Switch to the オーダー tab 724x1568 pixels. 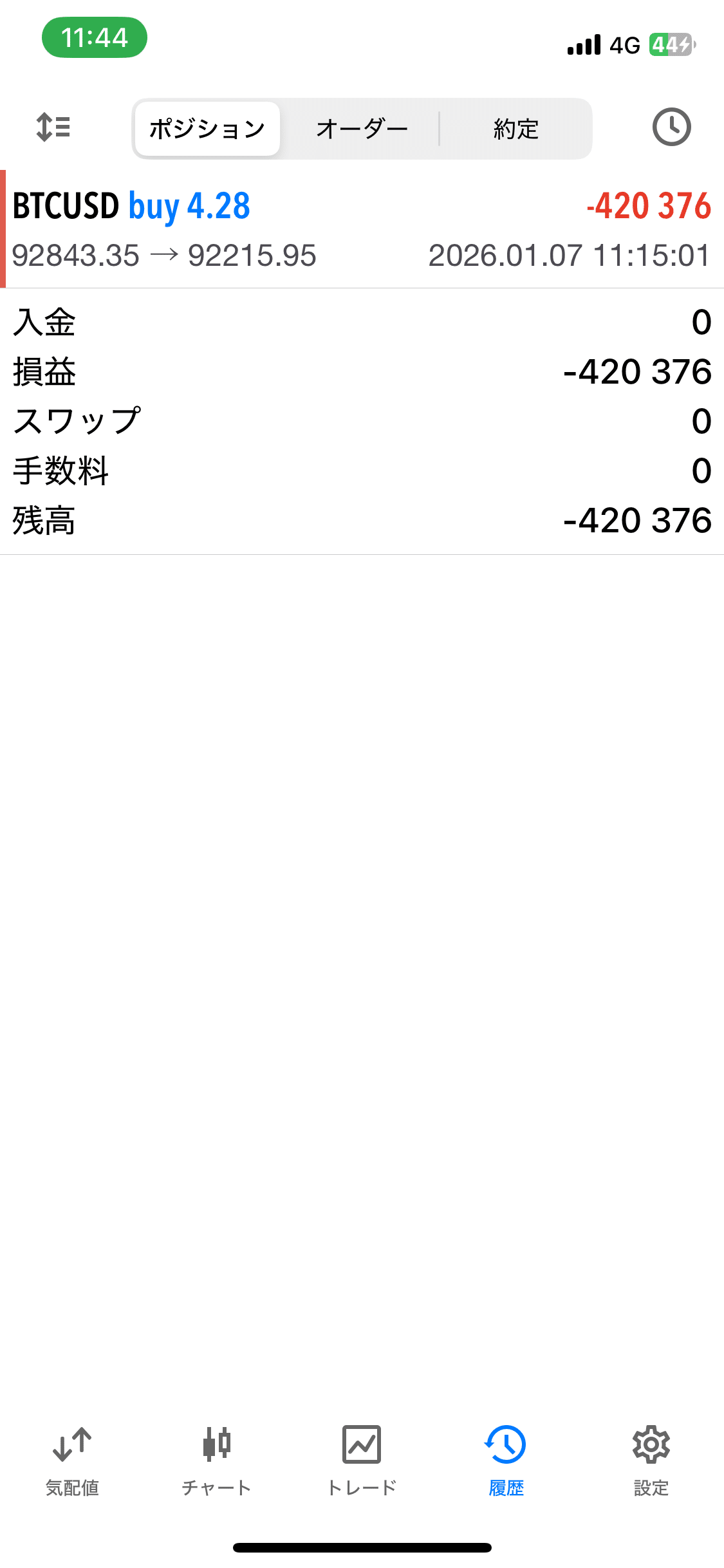pos(362,127)
